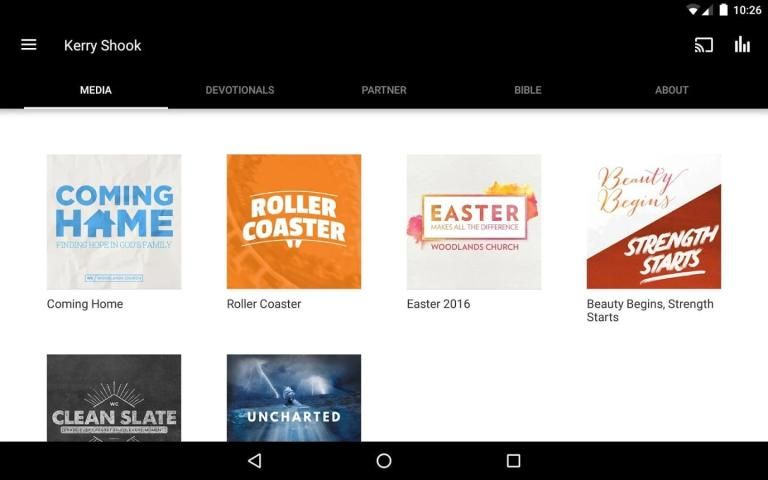Open the hamburger navigation drawer
Viewport: 768px width, 480px height.
coord(29,45)
